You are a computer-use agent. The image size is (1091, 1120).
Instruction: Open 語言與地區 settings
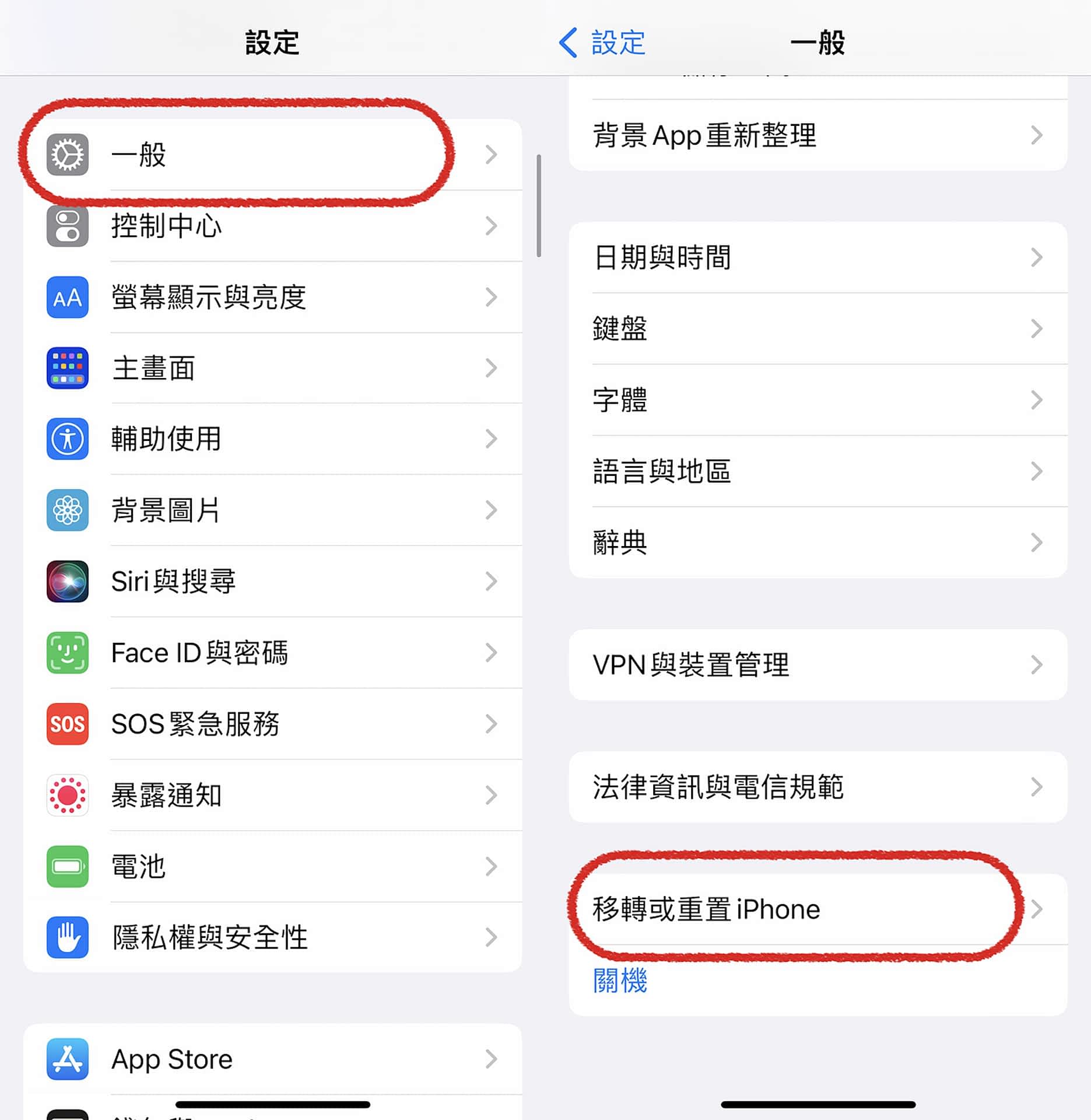pos(816,471)
